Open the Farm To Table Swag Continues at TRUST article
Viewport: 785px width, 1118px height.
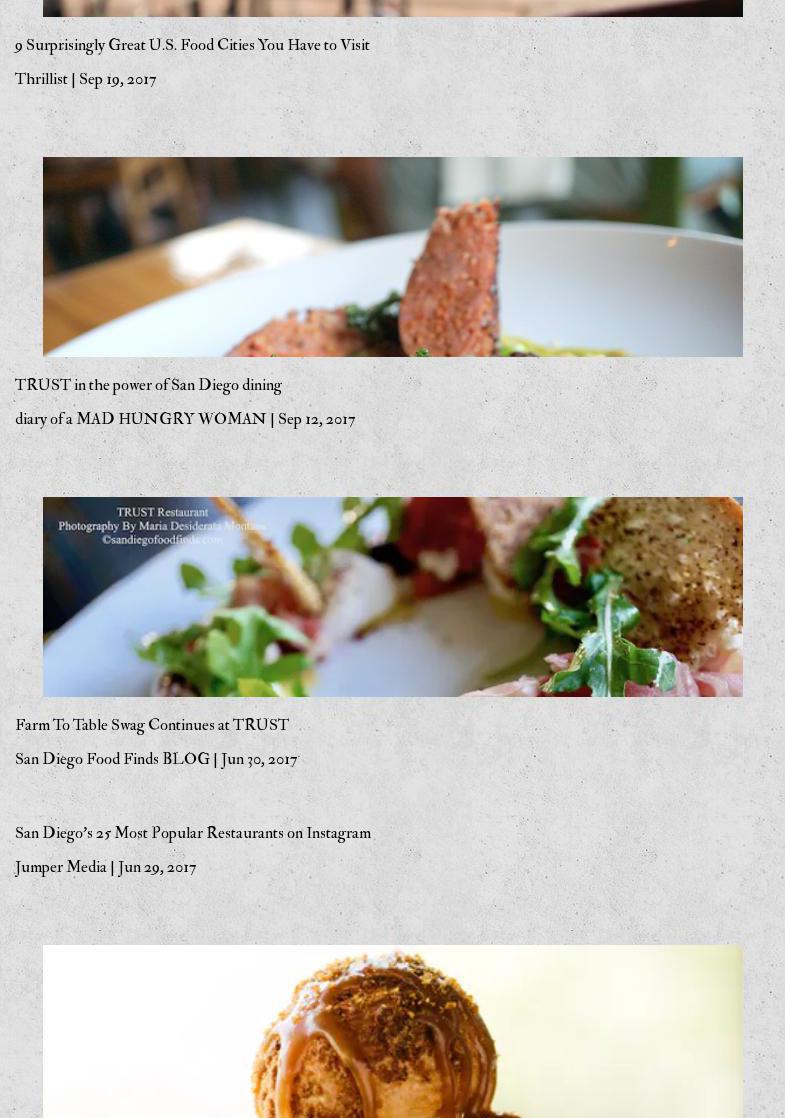click(152, 726)
